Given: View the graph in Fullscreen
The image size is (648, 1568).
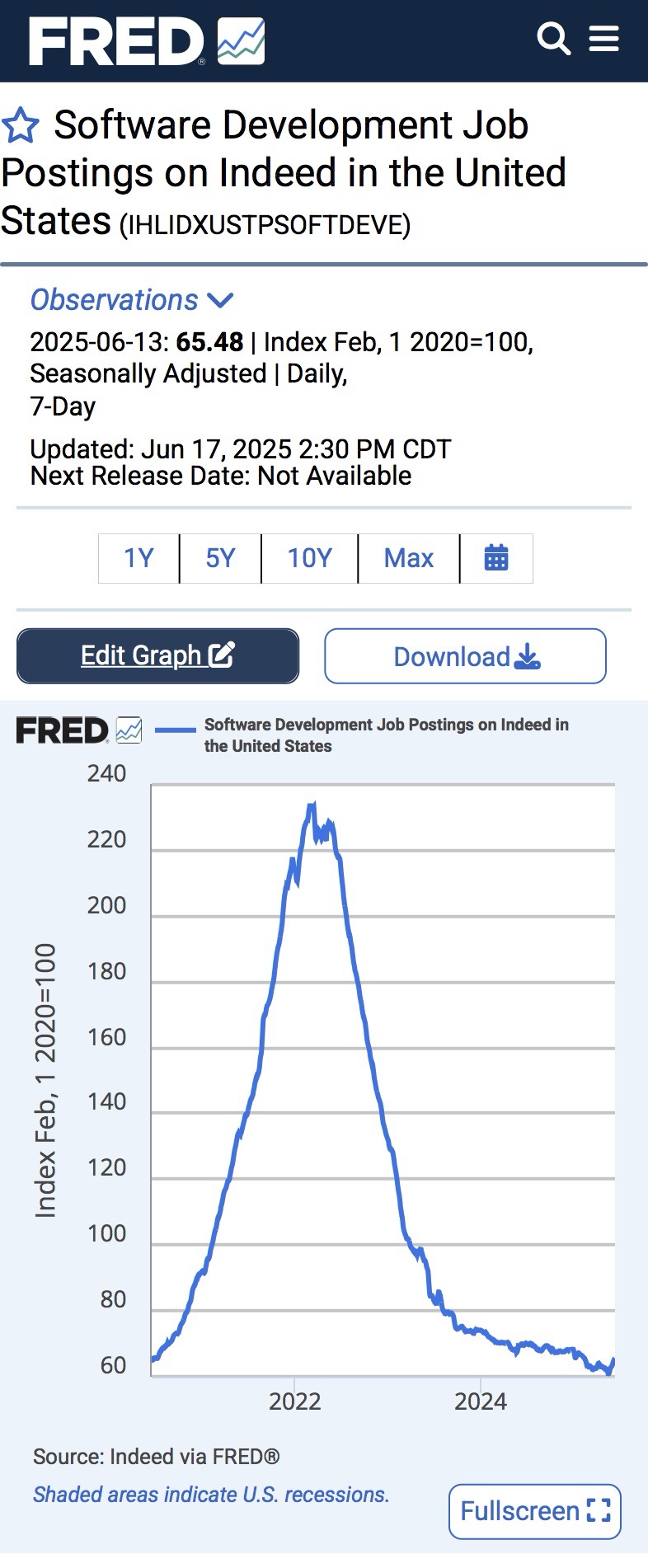Looking at the screenshot, I should tap(534, 1510).
